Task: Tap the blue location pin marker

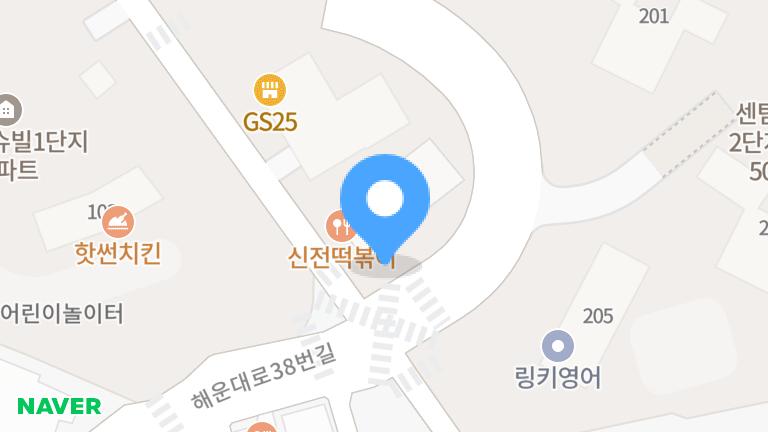Action: pos(385,201)
